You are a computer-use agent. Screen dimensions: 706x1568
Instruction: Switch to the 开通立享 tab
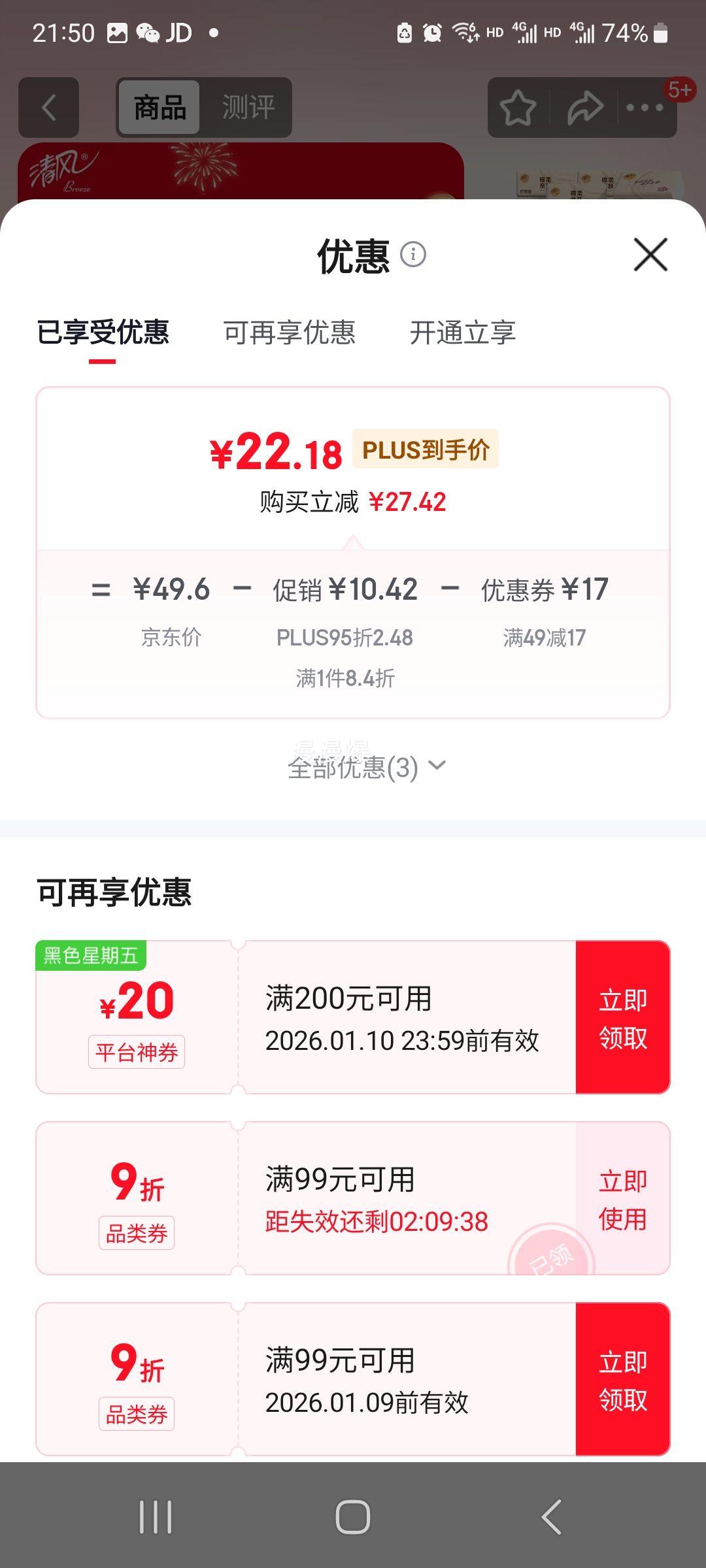click(462, 333)
